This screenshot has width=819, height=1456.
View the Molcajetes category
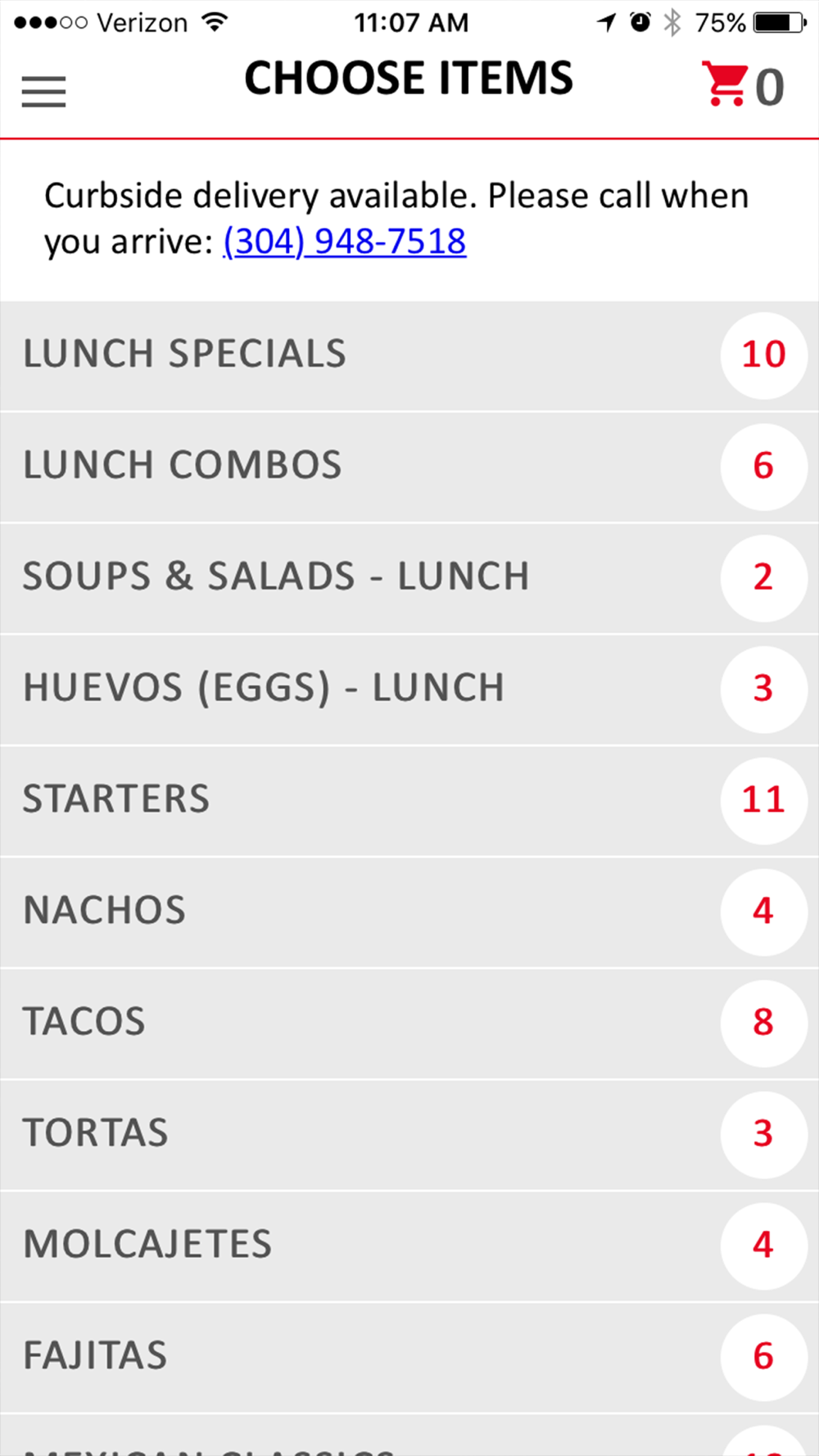tap(409, 1246)
